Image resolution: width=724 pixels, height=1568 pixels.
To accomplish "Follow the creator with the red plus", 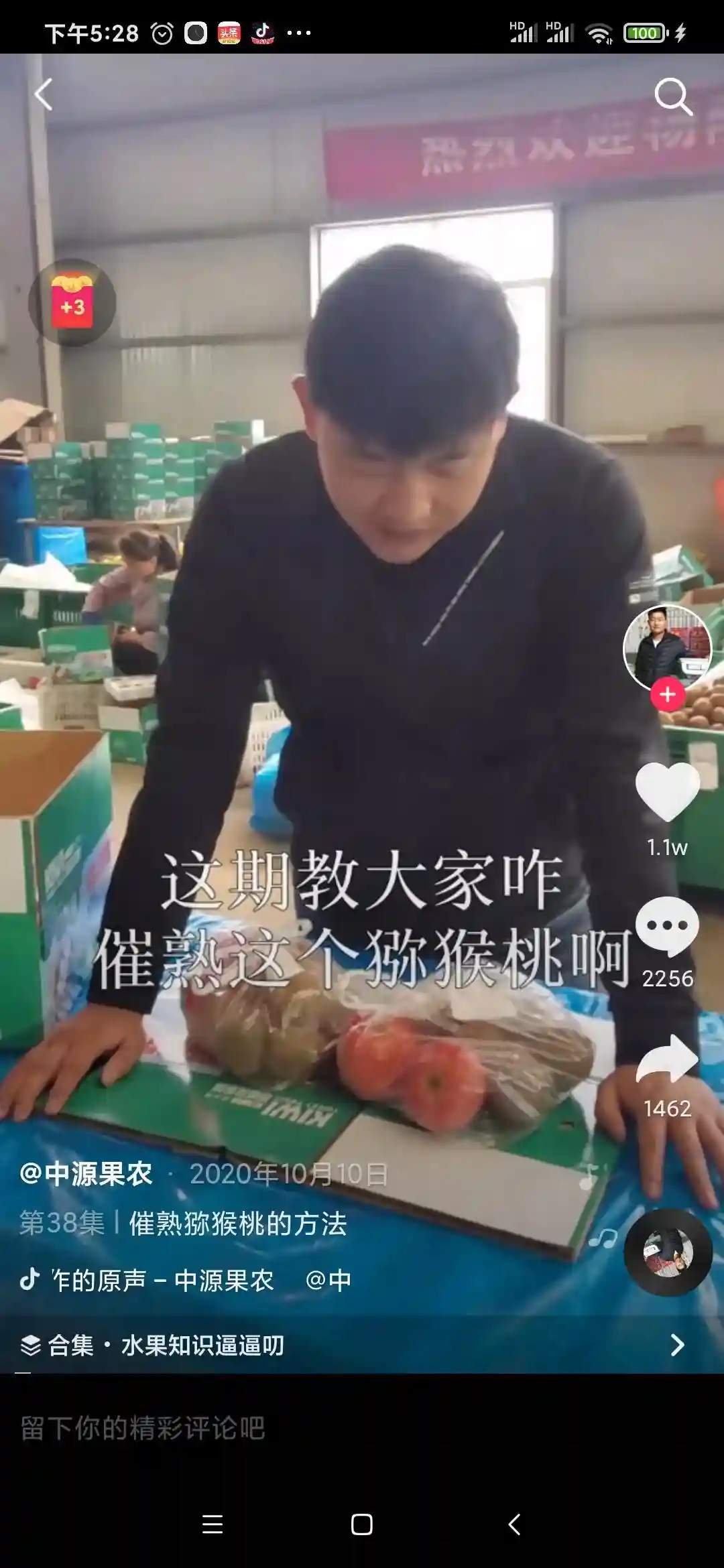I will tap(667, 695).
